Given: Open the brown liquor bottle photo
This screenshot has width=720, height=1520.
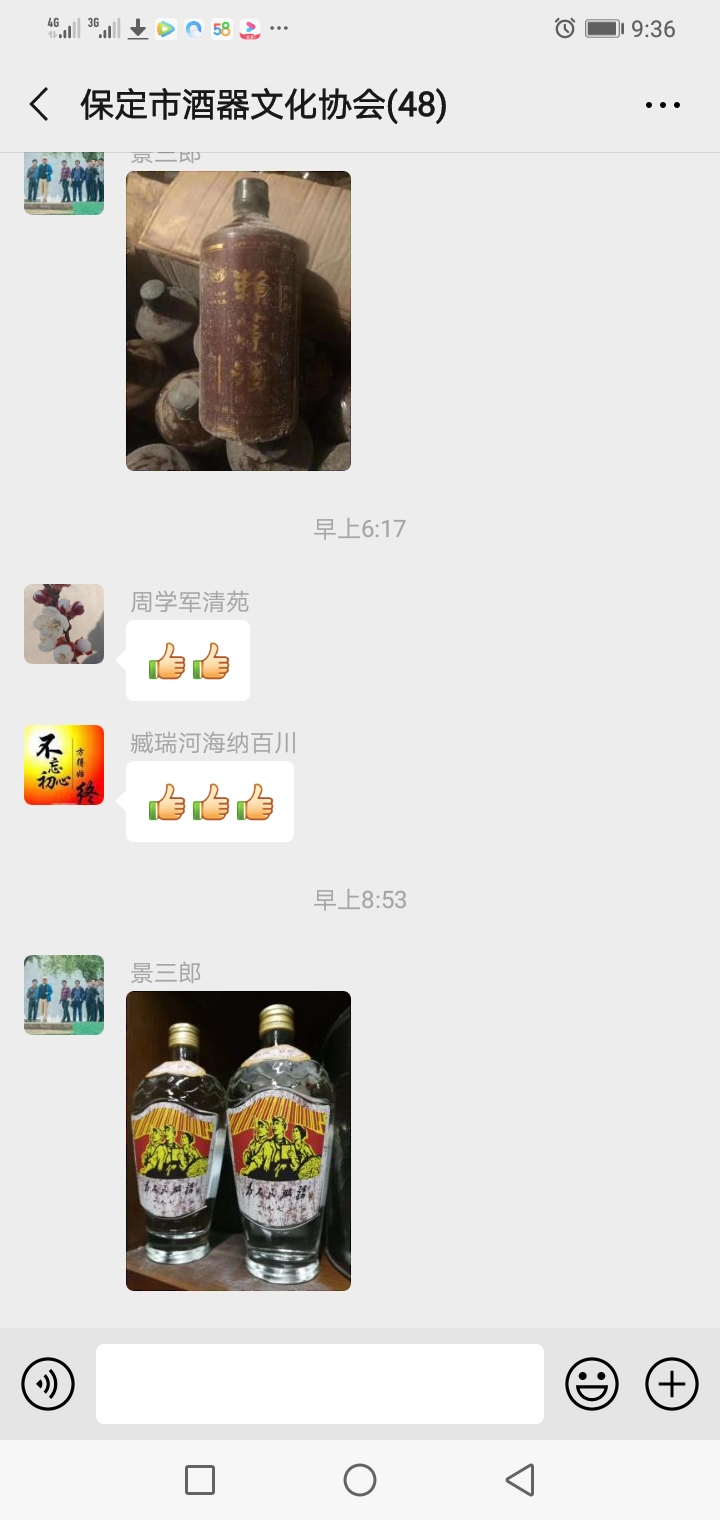Looking at the screenshot, I should [238, 320].
